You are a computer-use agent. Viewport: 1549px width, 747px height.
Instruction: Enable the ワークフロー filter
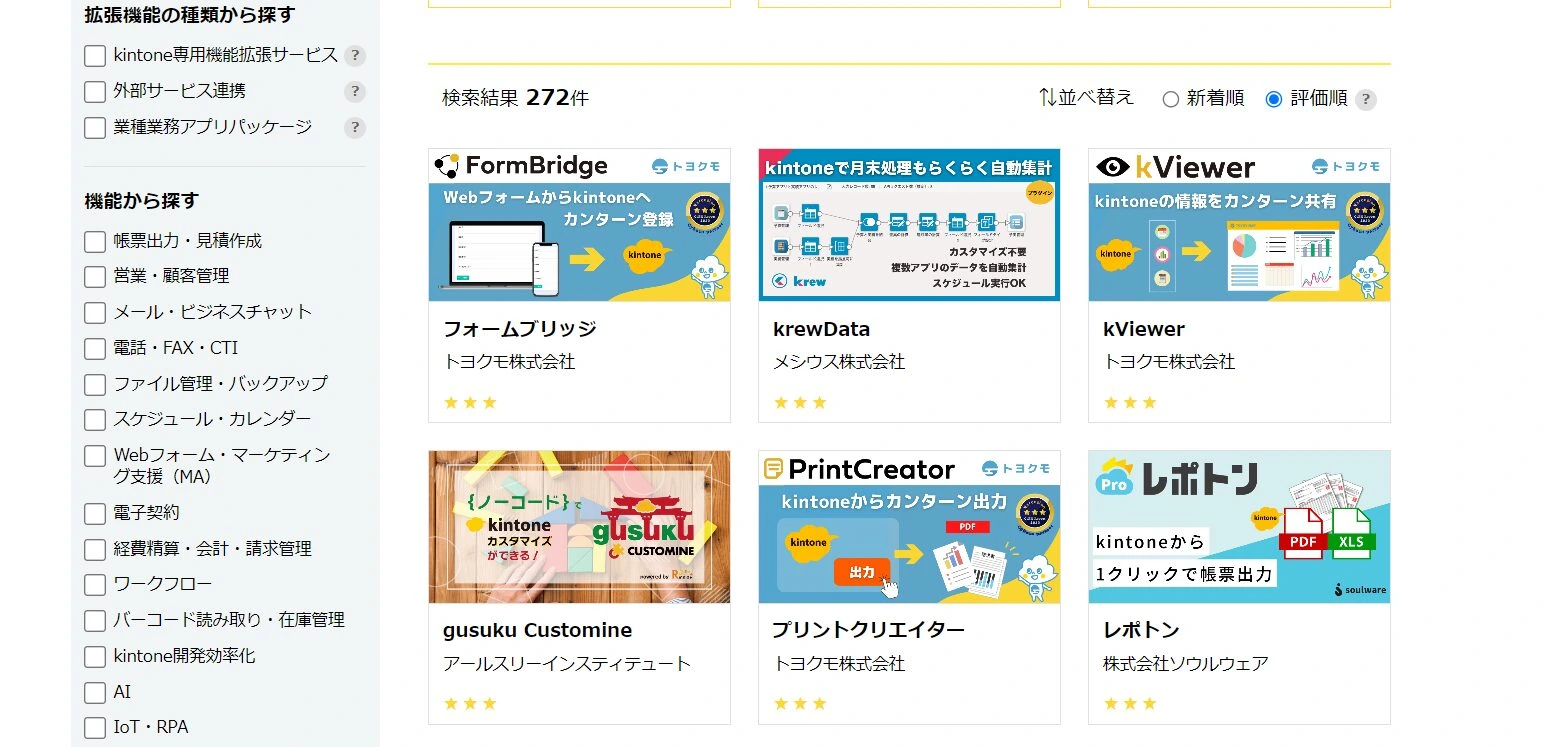pos(95,585)
